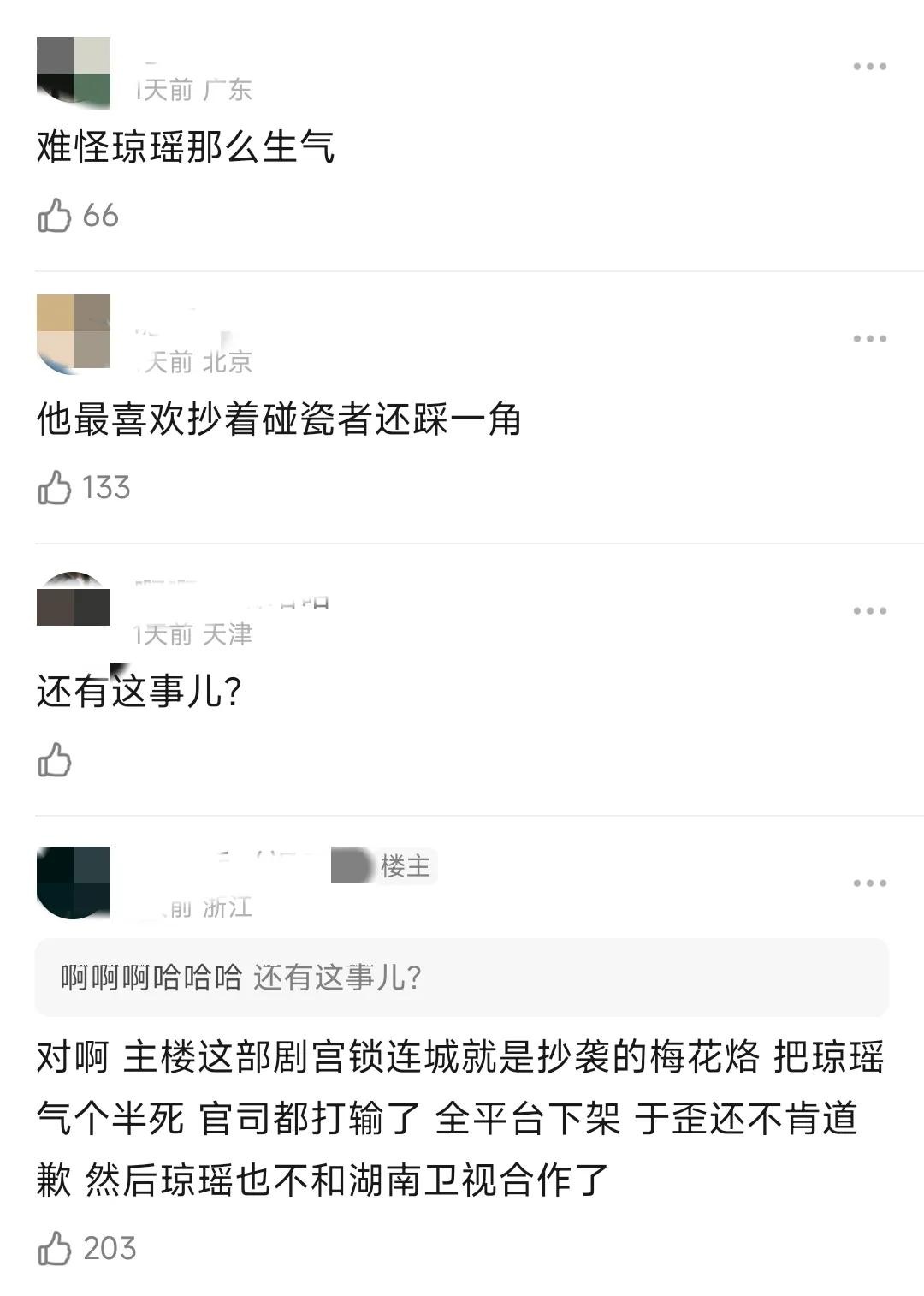Image resolution: width=924 pixels, height=1296 pixels.
Task: Open more options for Beijing user's comment
Action: [869, 339]
